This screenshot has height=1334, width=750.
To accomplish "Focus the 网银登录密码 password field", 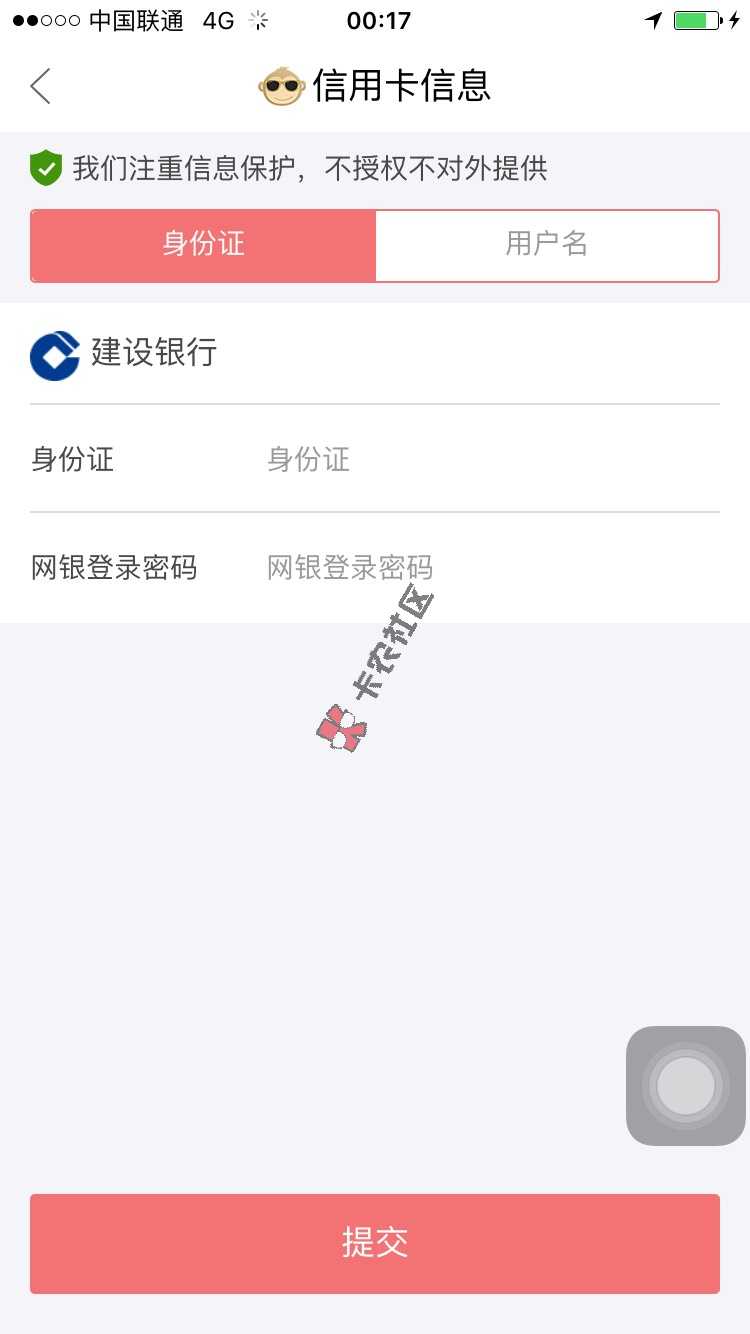I will (490, 568).
